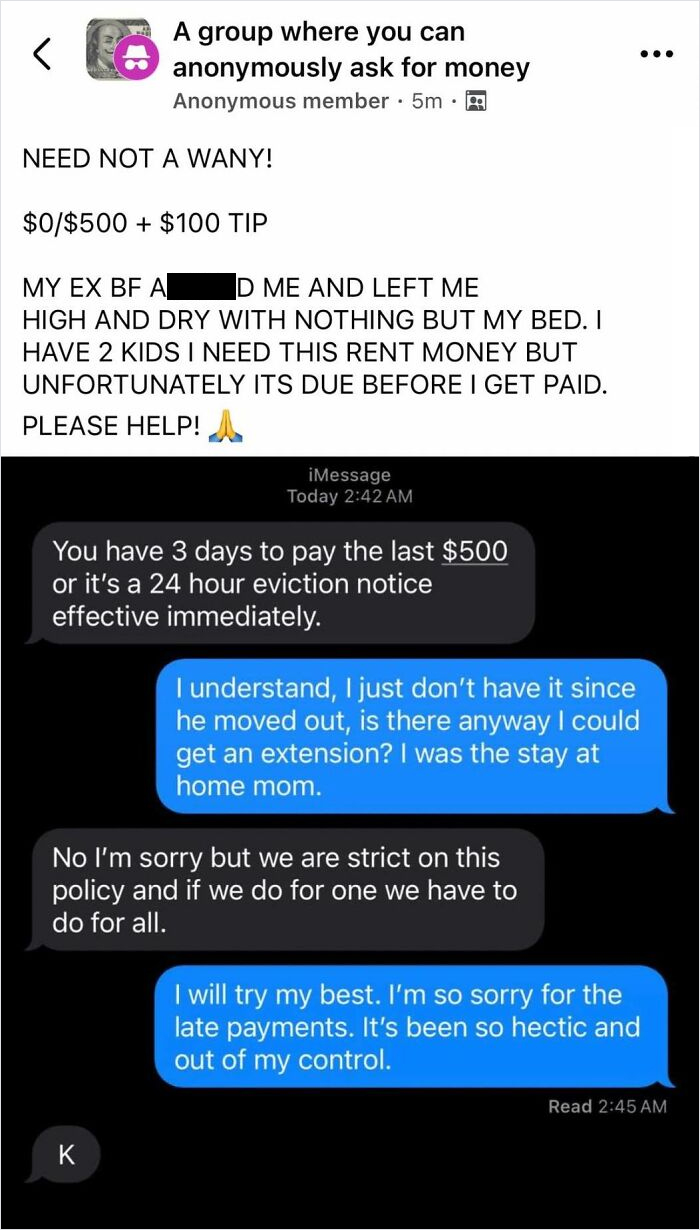The image size is (700, 1230).
Task: View the attached eviction text screenshot
Action: point(350,840)
